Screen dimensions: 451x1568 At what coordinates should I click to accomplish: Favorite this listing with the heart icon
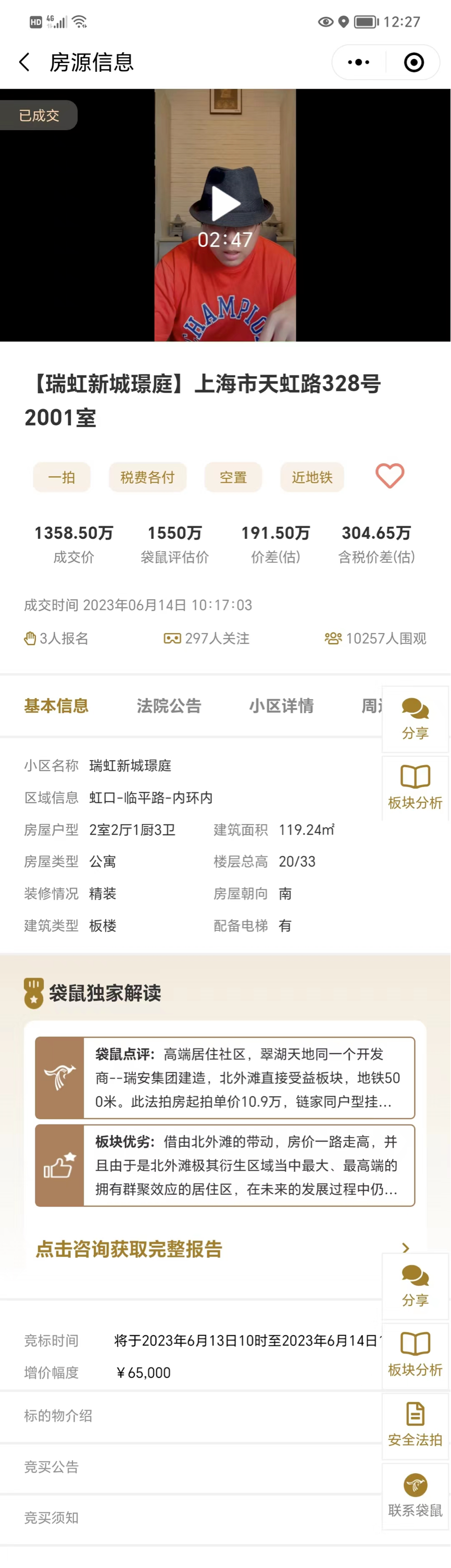[x=390, y=476]
